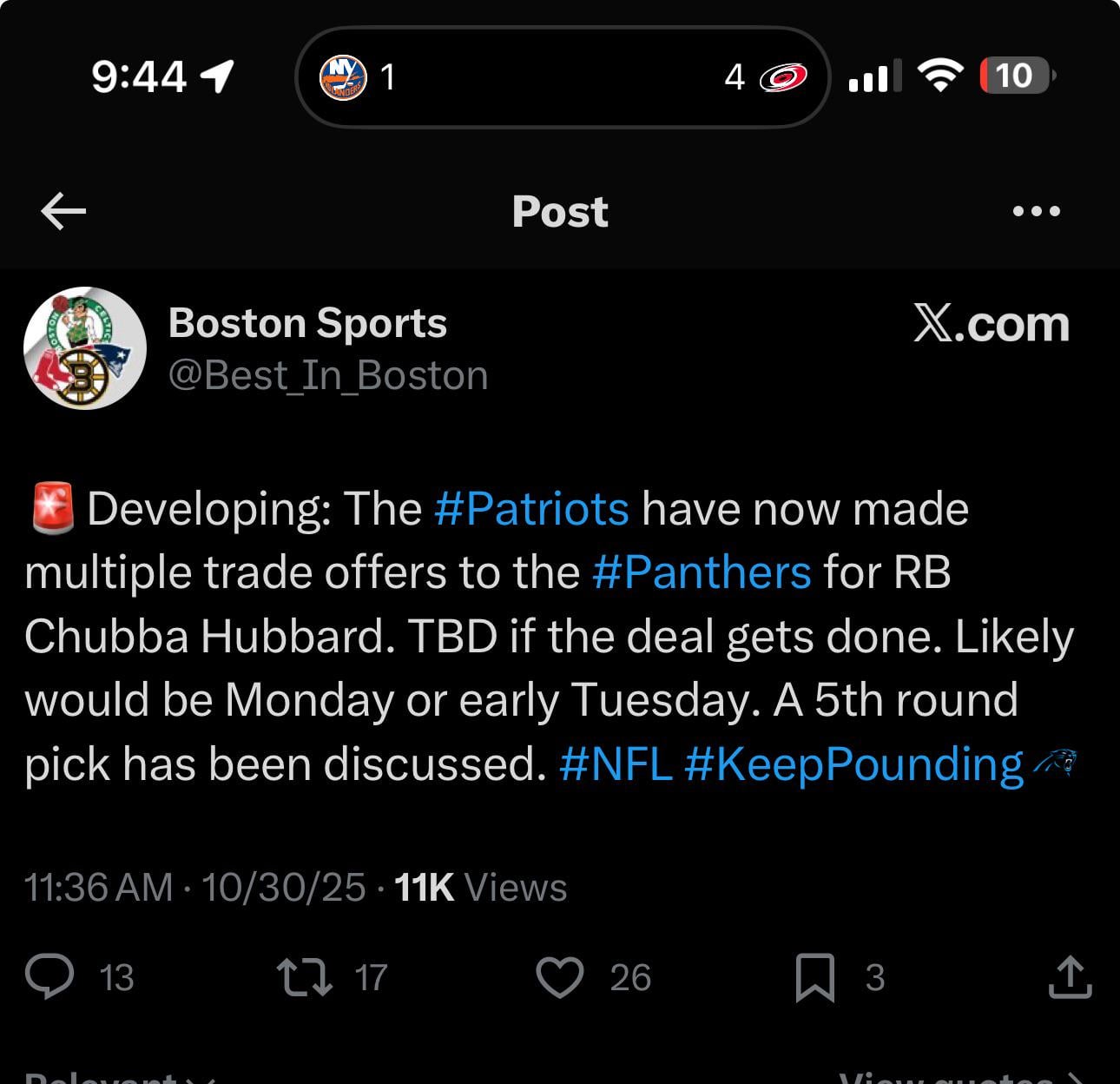The height and width of the screenshot is (1084, 1120).
Task: Open the three-dot overflow menu
Action: (1036, 211)
